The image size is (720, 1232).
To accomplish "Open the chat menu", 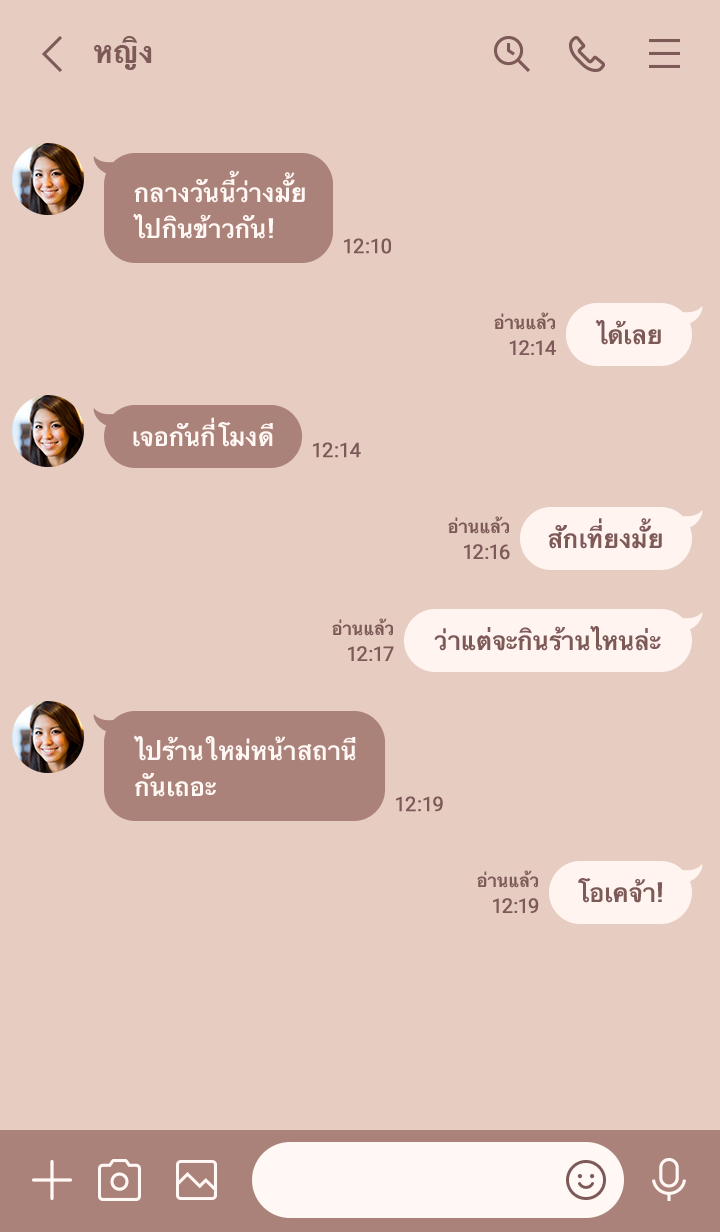I will (x=664, y=54).
